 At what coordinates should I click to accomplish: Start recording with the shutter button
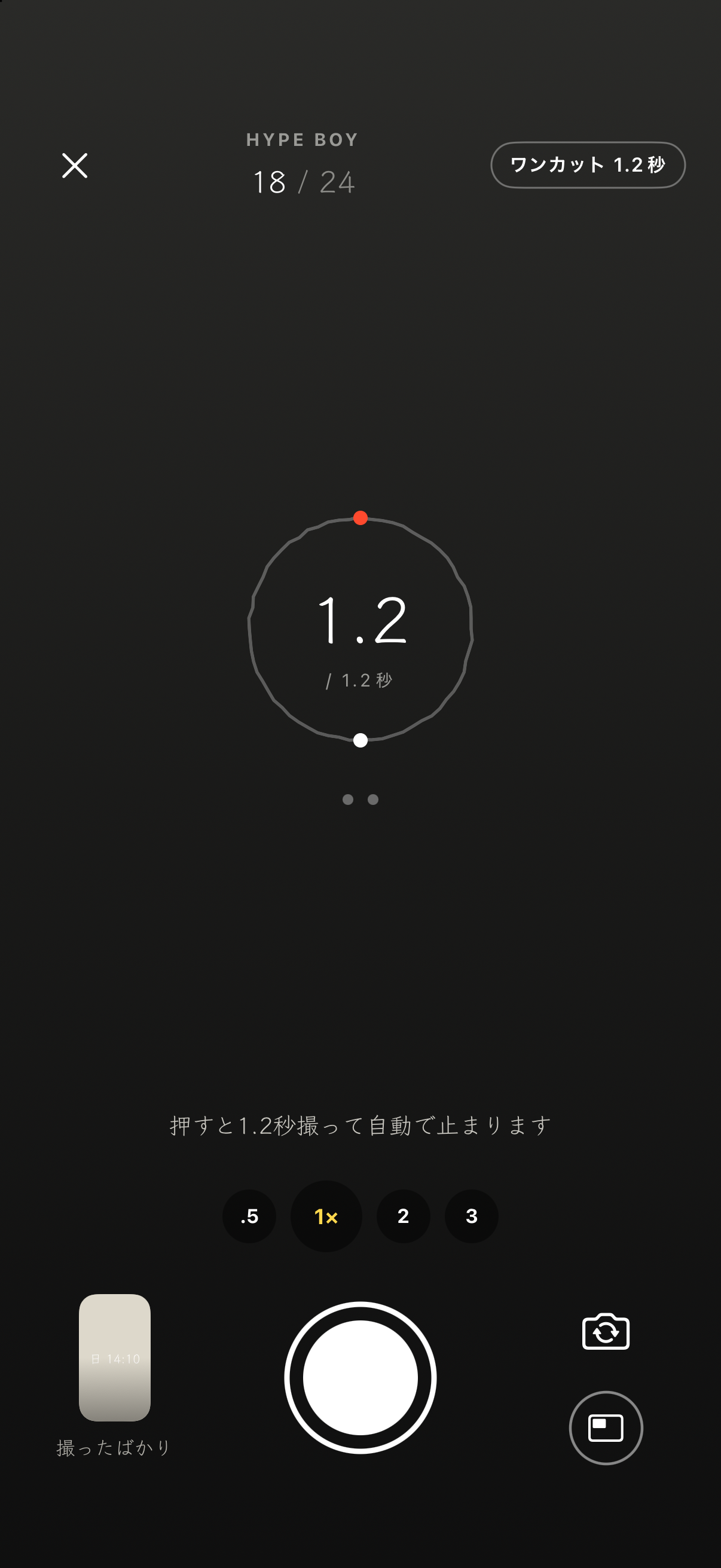[360, 1377]
